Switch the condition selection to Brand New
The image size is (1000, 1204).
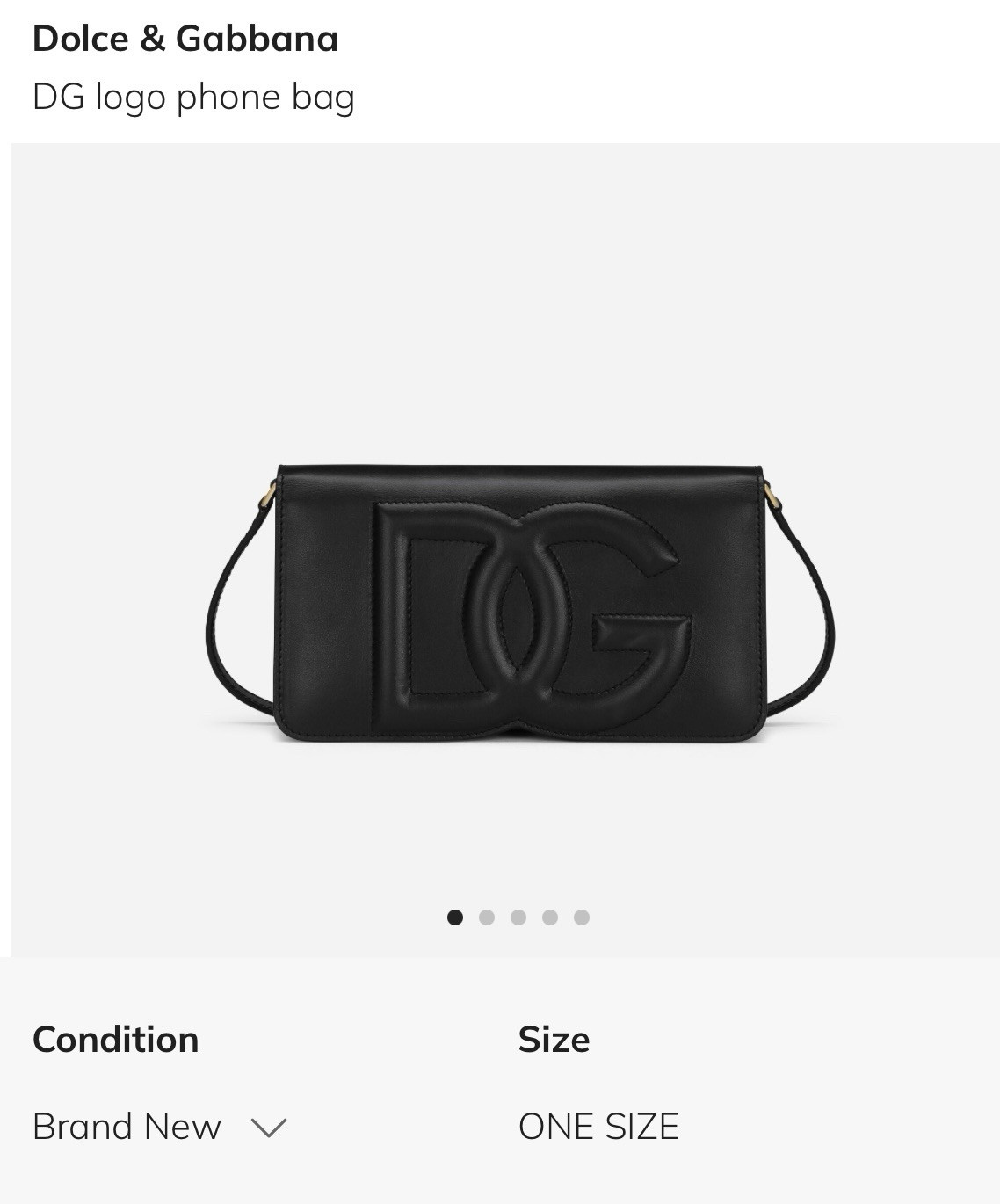coord(126,1126)
